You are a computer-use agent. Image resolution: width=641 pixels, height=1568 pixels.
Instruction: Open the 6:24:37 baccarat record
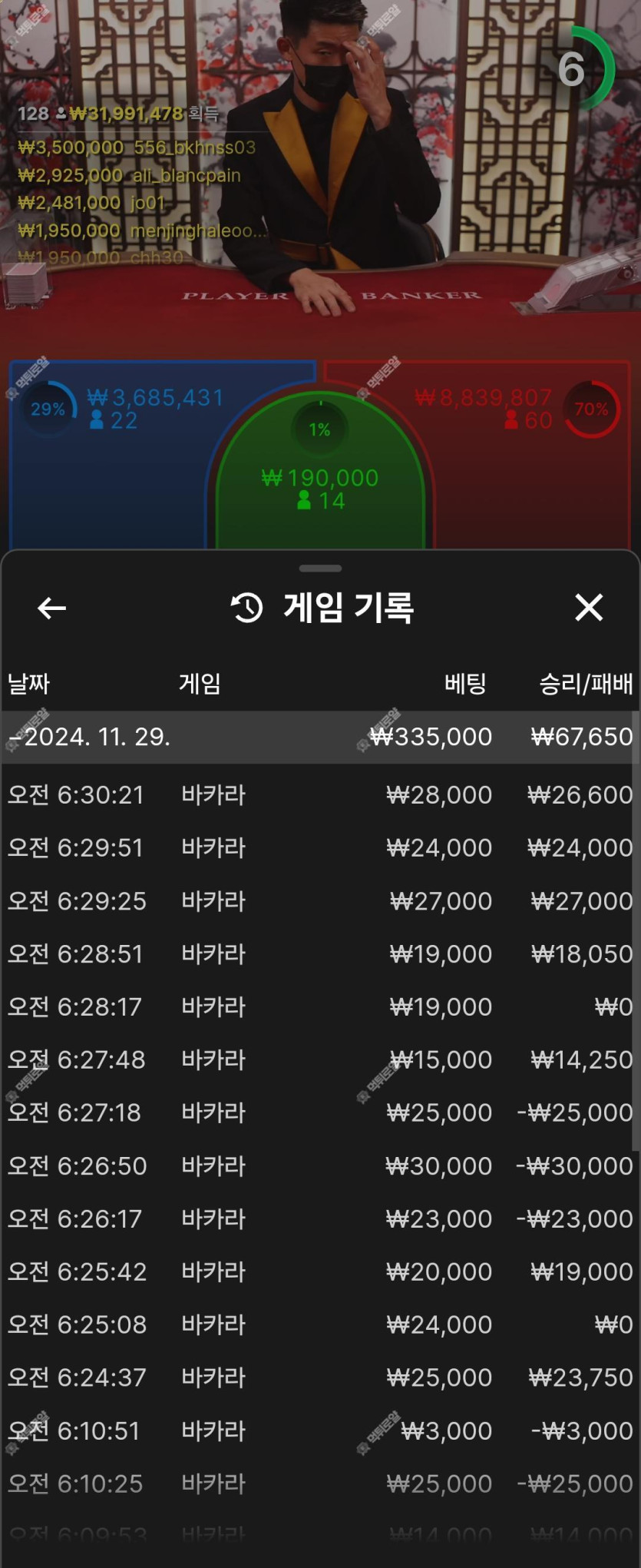point(319,1377)
